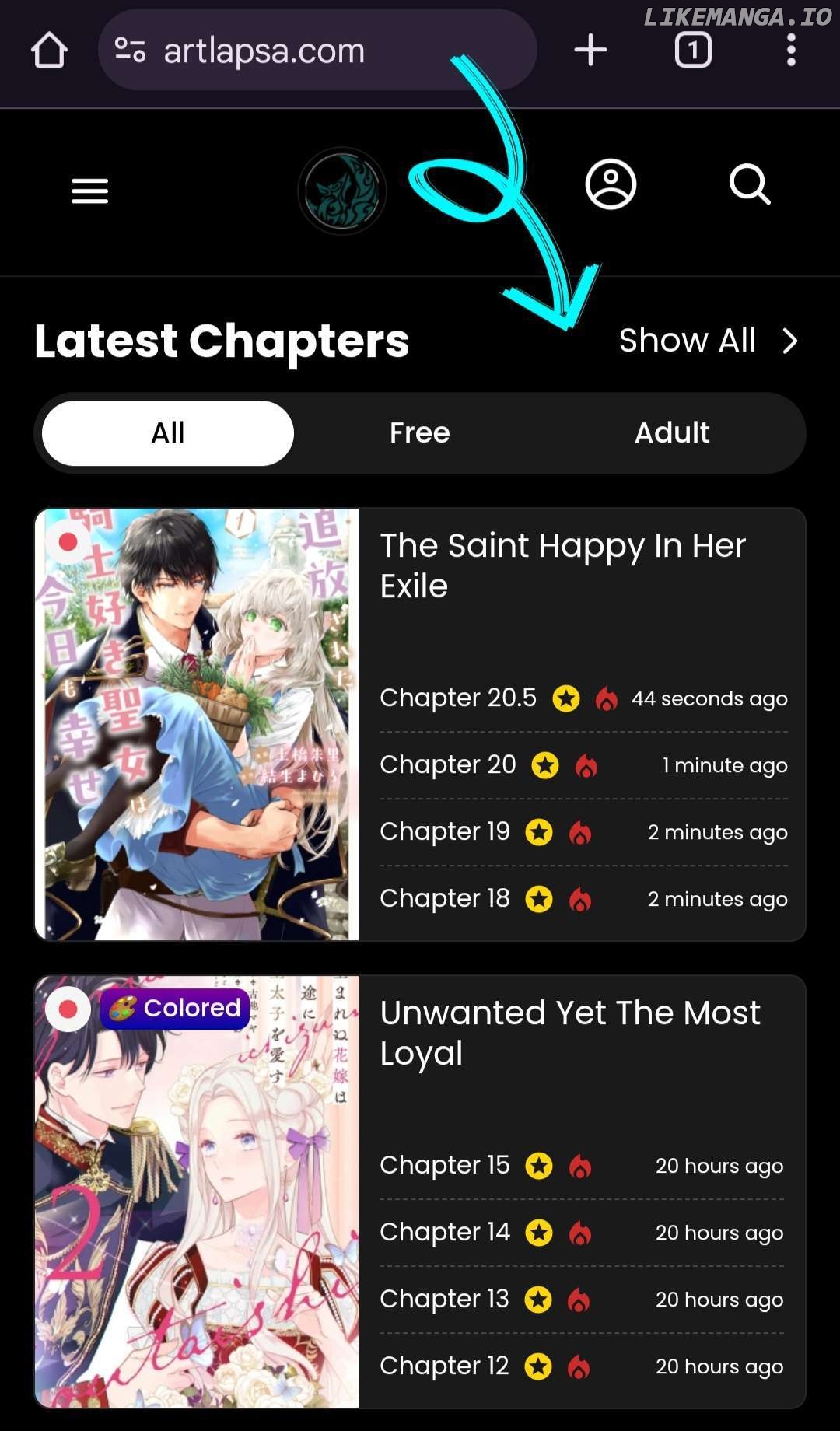The image size is (840, 1431).
Task: Switch to the Free tab
Action: tap(419, 433)
